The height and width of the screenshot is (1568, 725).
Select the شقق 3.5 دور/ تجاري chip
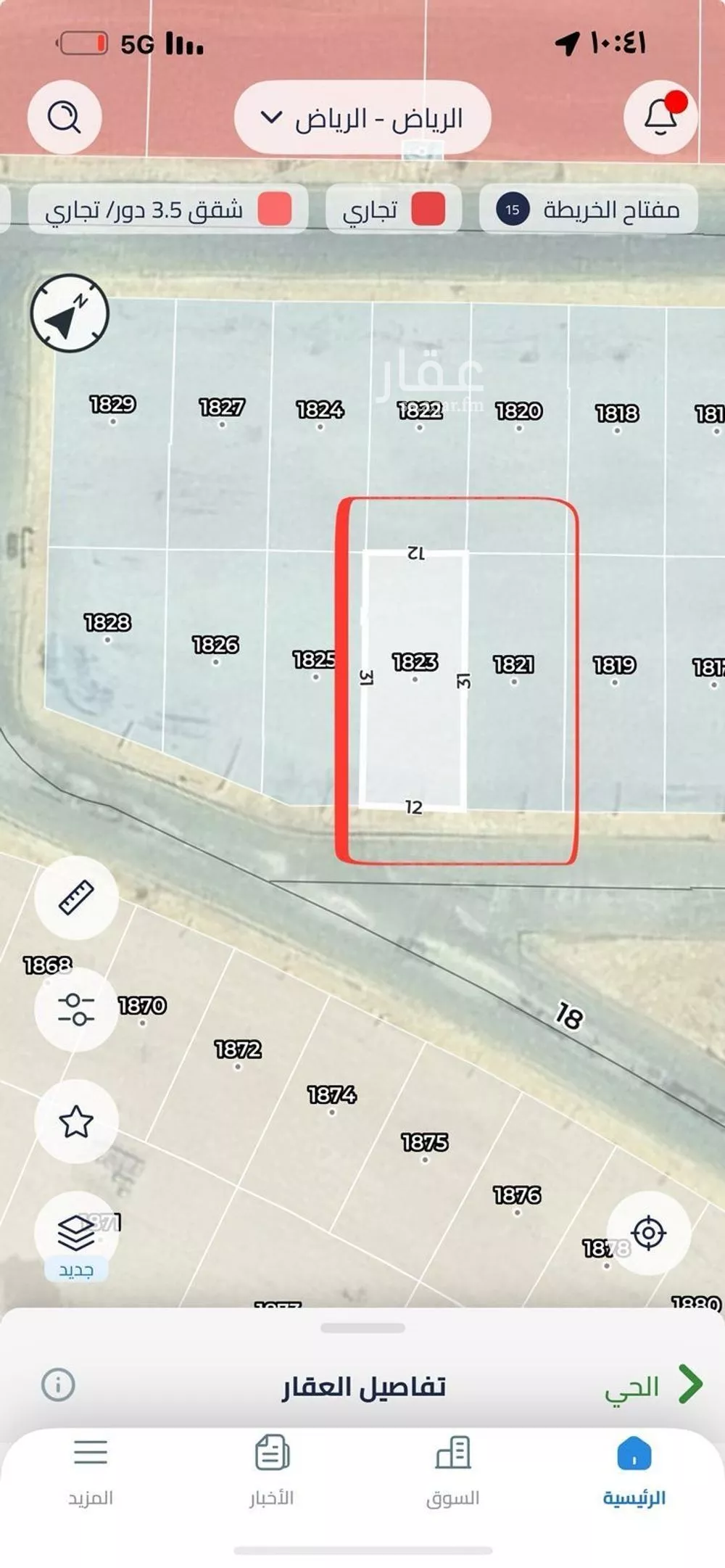[x=168, y=210]
